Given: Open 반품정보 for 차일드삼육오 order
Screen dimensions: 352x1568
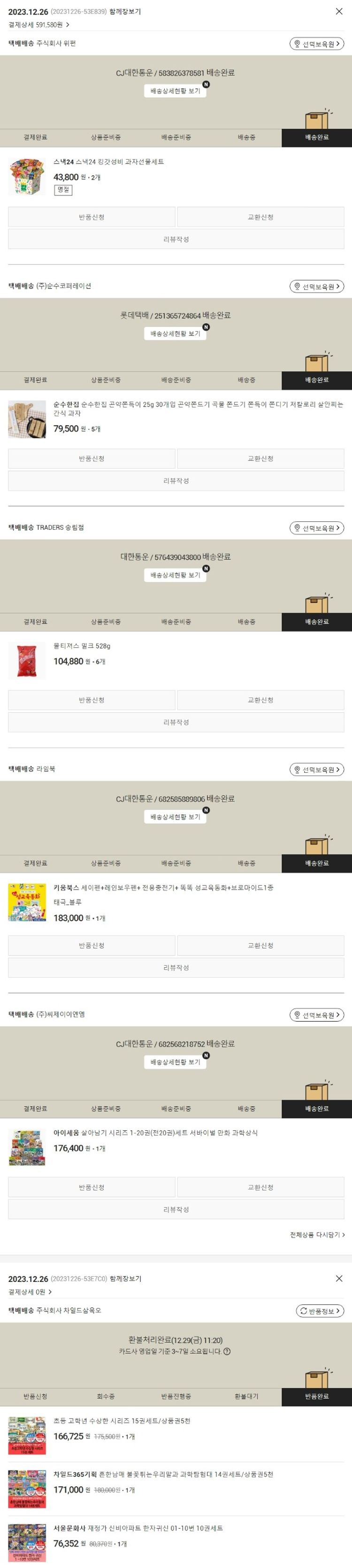Looking at the screenshot, I should pos(319,1311).
